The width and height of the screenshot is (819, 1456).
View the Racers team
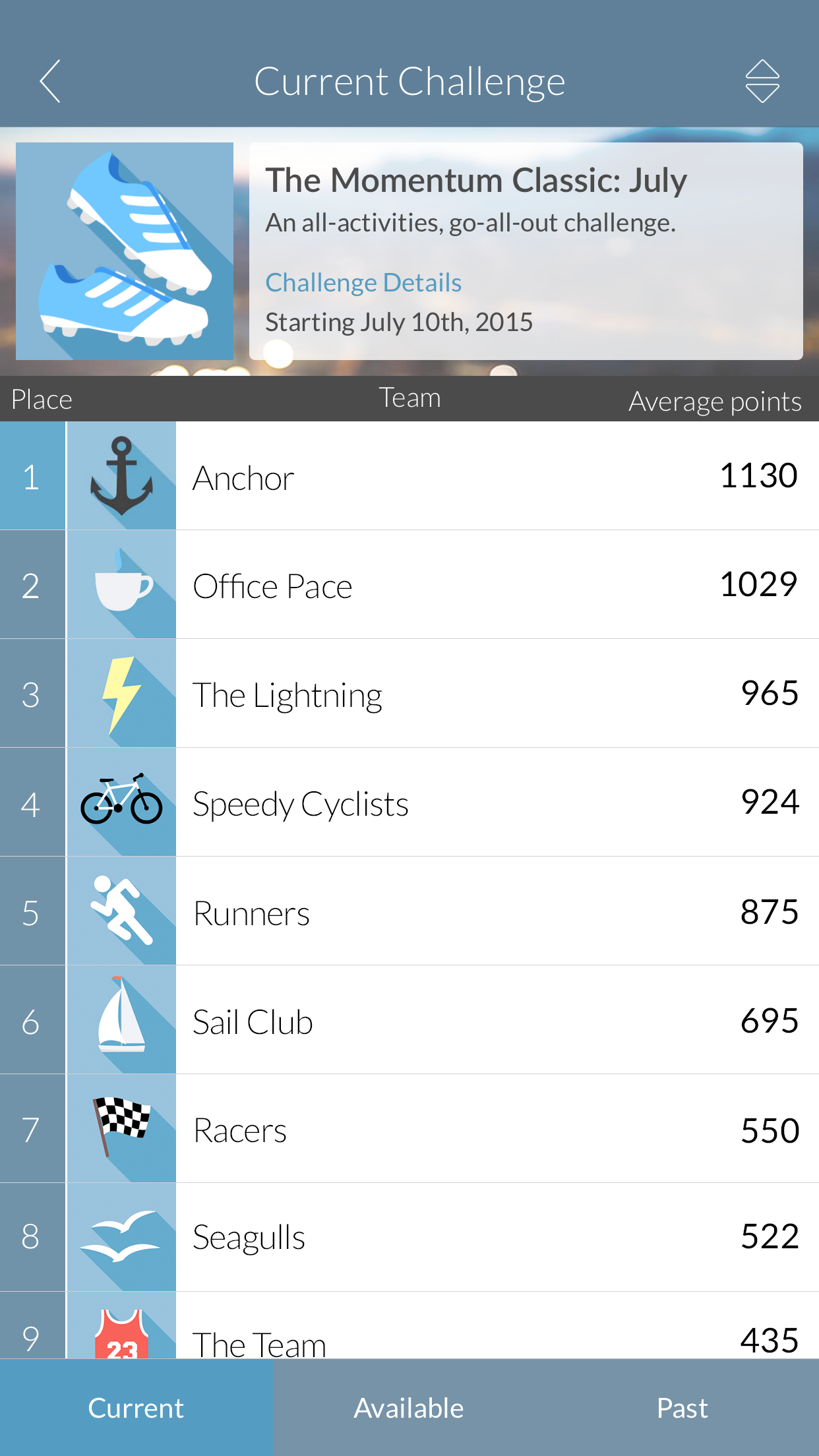(409, 1128)
